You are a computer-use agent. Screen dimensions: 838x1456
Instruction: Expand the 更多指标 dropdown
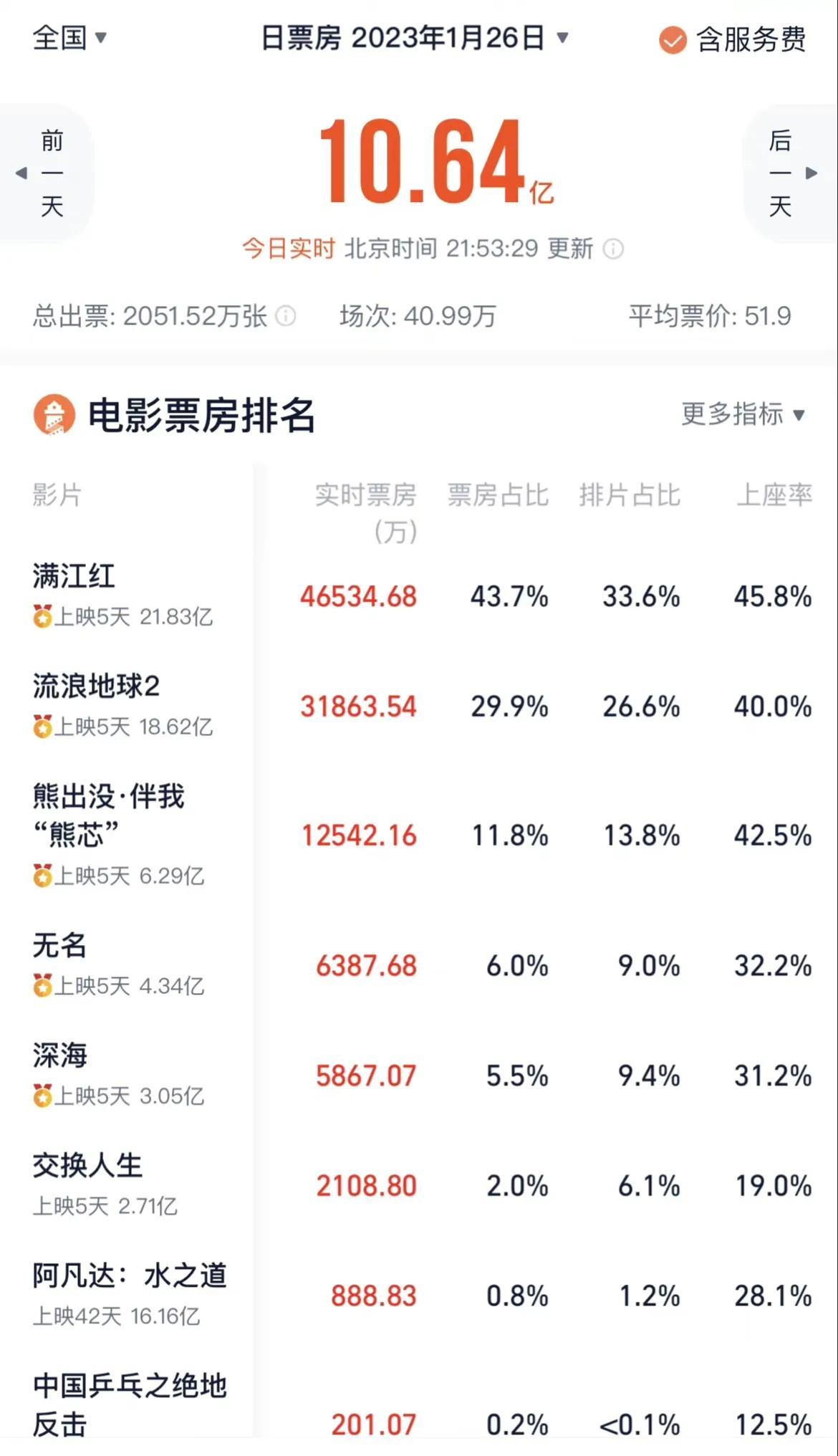pyautogui.click(x=743, y=414)
